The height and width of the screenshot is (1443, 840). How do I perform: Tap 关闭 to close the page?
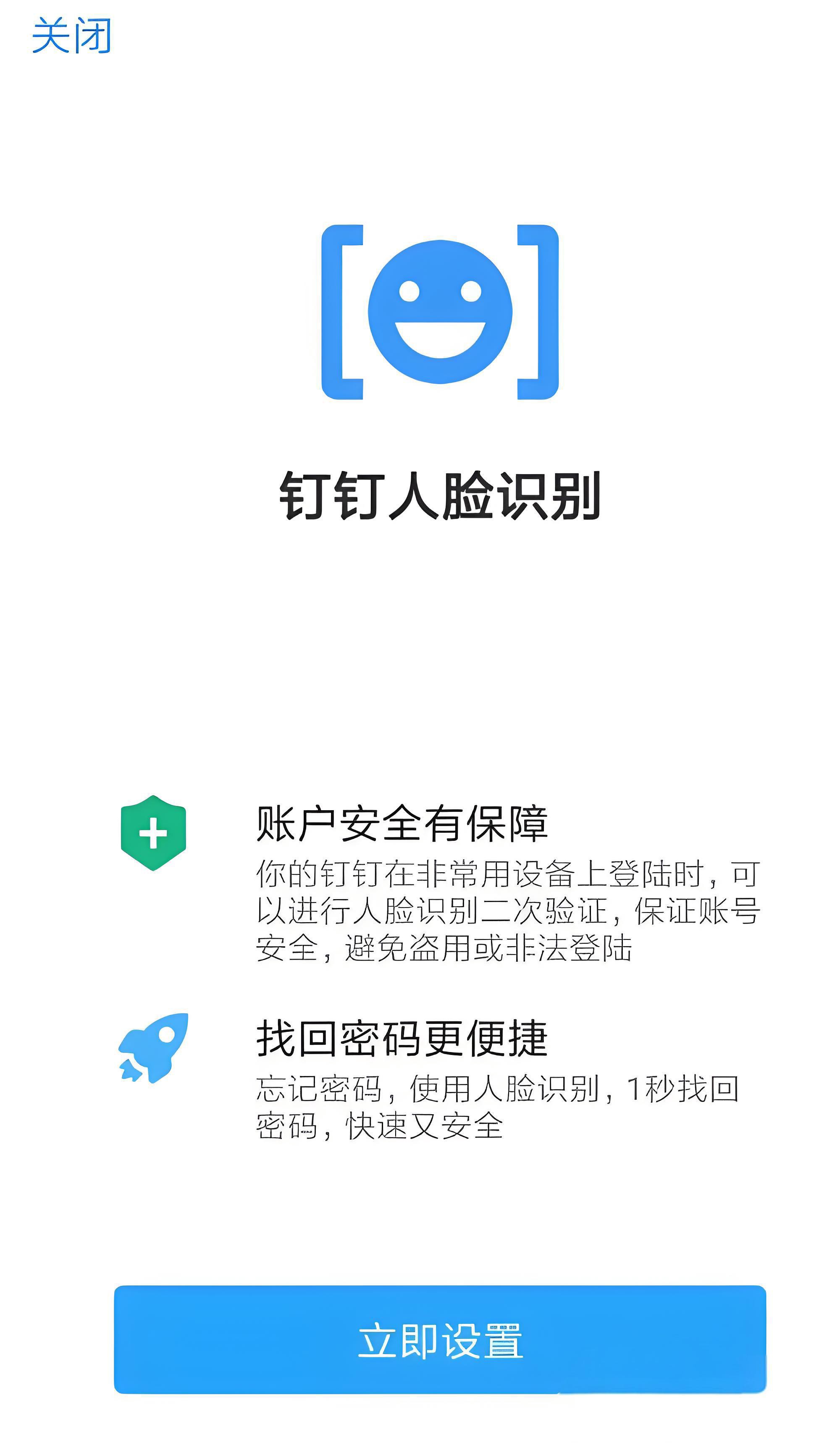point(71,36)
